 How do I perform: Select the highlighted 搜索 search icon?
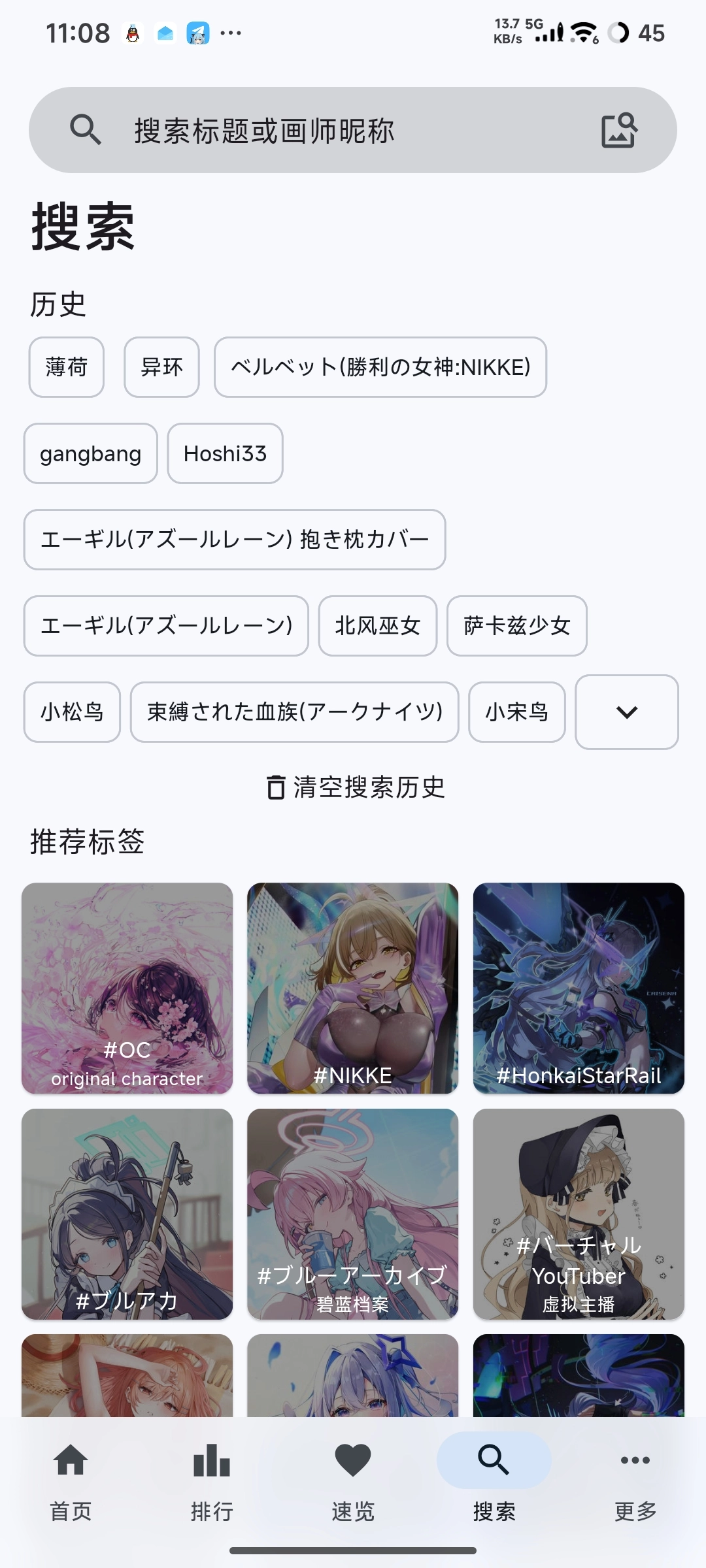(494, 1461)
